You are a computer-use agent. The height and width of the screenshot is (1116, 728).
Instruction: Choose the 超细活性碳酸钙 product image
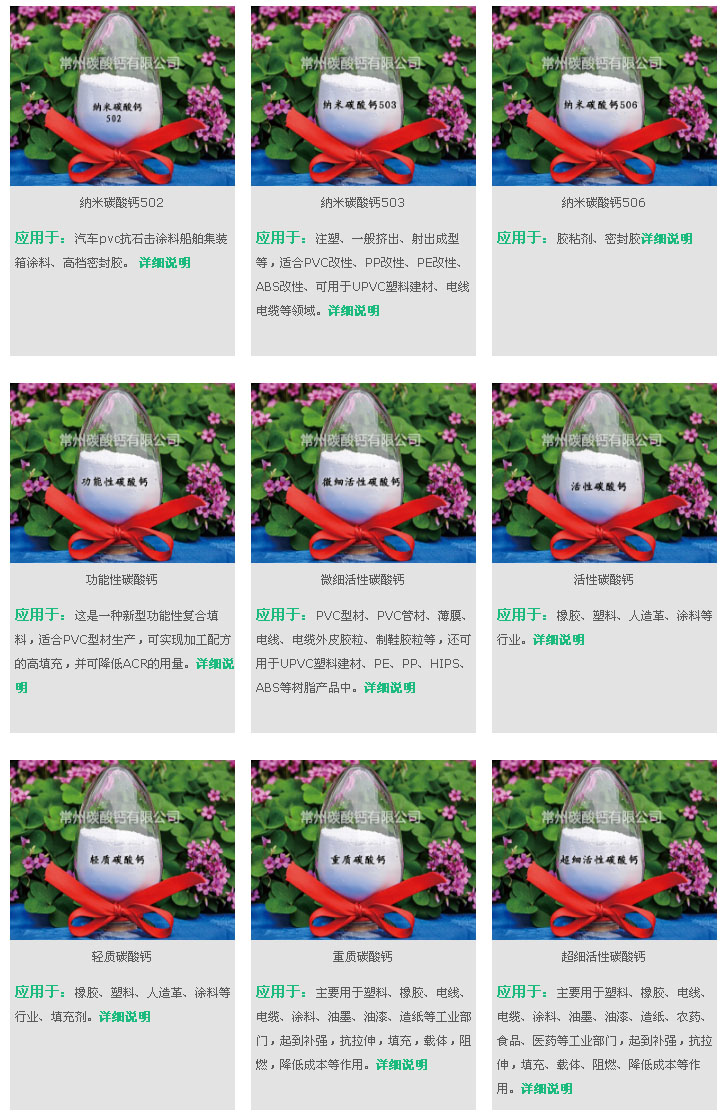(x=604, y=850)
